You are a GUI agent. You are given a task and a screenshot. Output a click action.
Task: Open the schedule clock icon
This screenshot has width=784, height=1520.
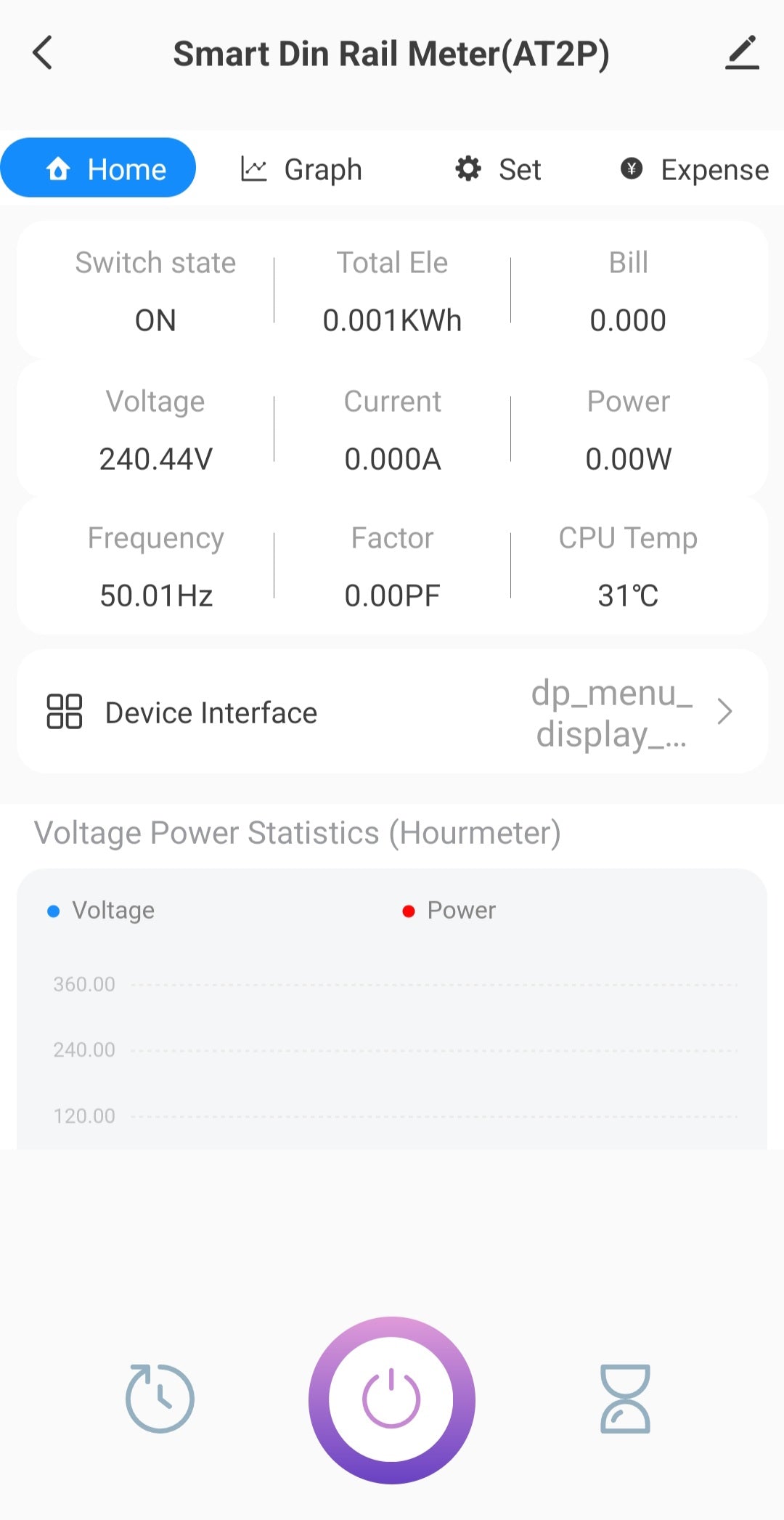[x=160, y=1398]
